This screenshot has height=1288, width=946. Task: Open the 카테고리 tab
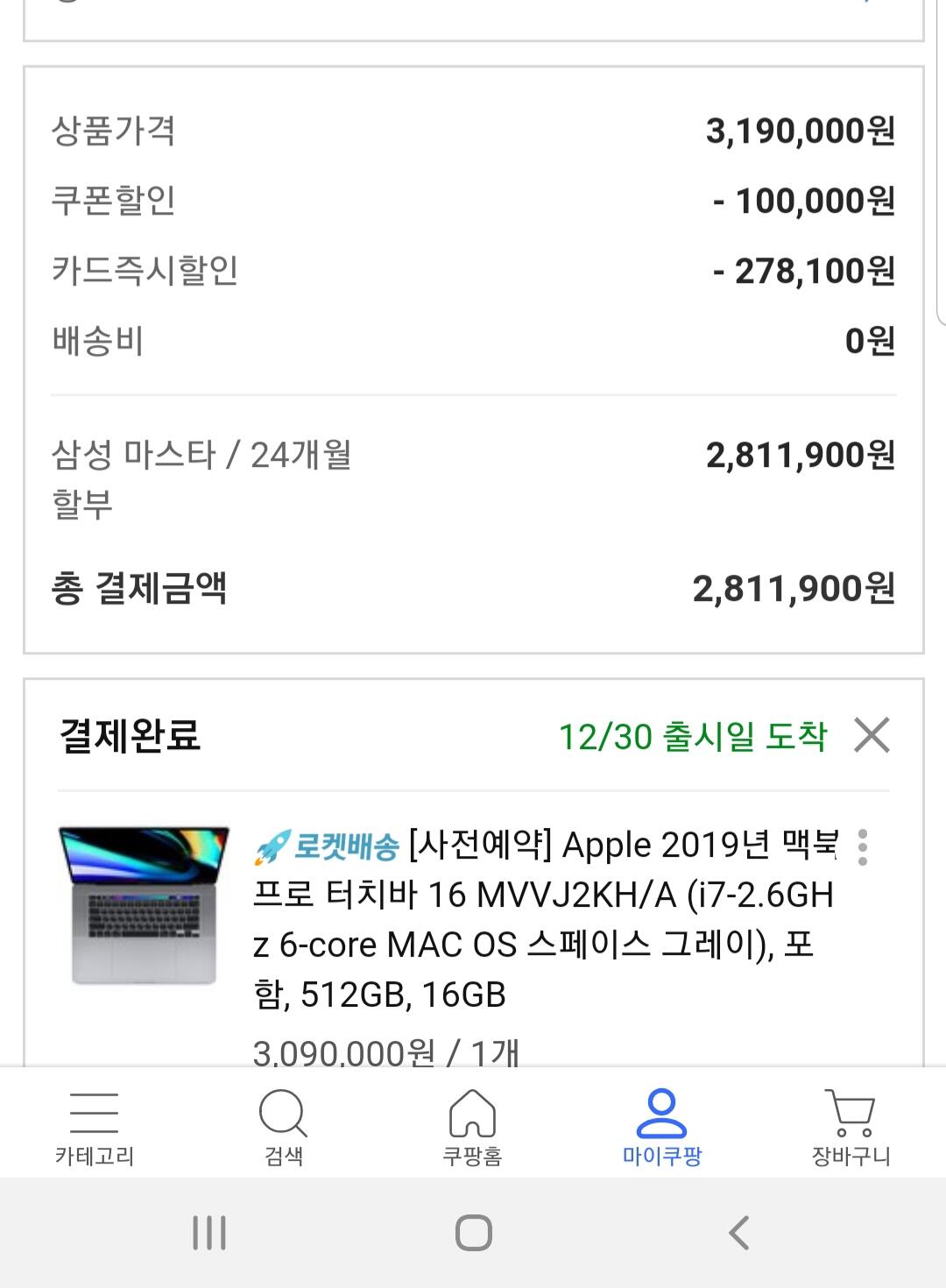pyautogui.click(x=94, y=1129)
